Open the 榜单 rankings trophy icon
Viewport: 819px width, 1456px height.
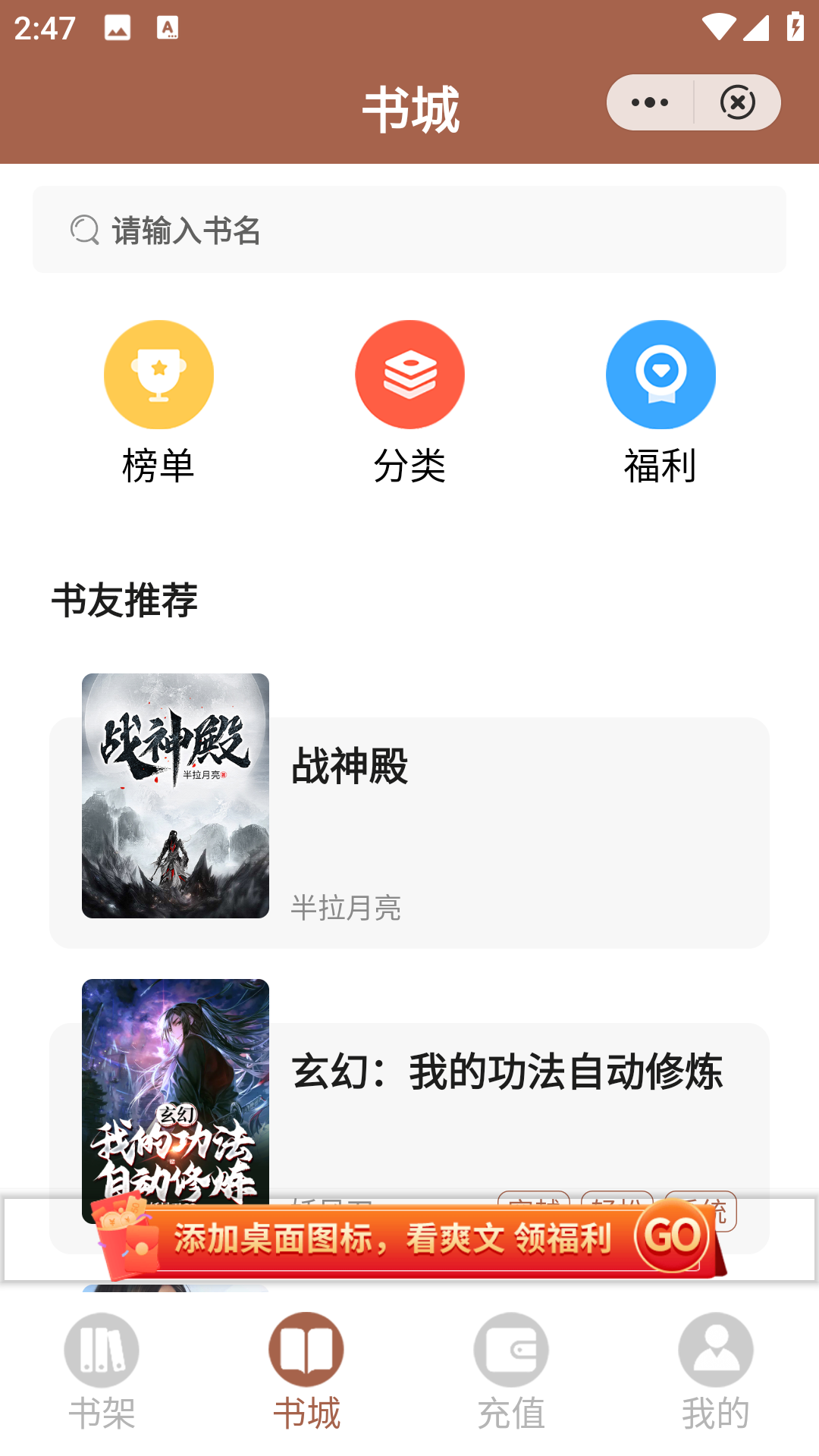tap(158, 374)
